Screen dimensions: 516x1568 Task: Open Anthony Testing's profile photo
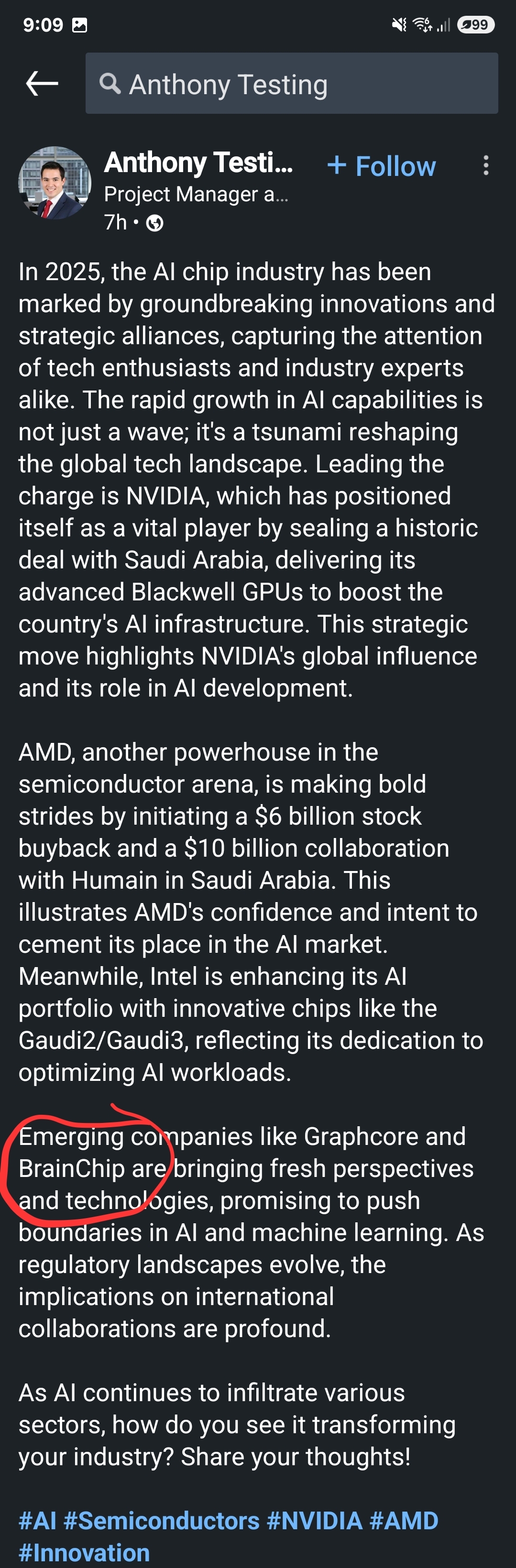click(x=55, y=182)
